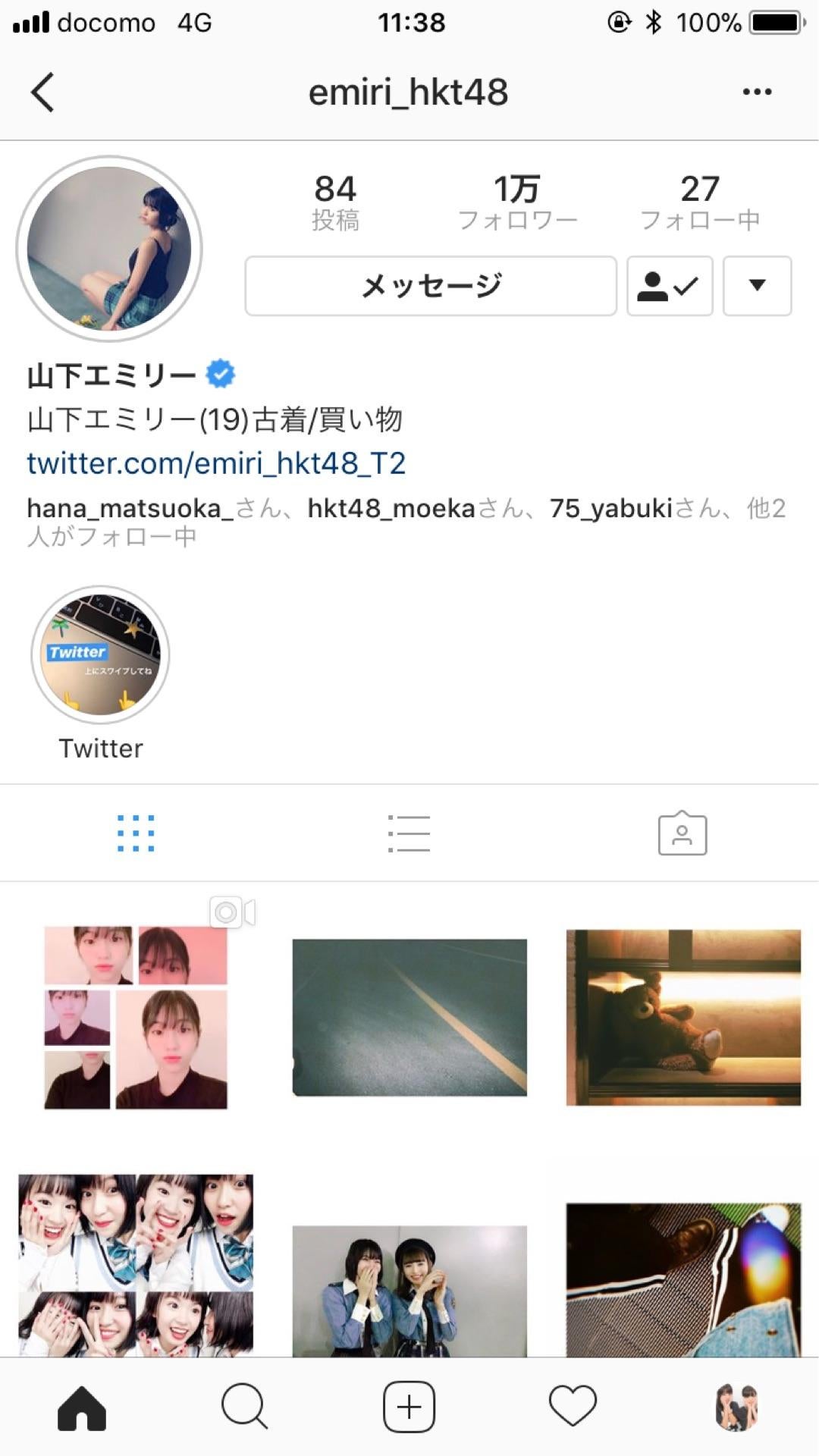The height and width of the screenshot is (1456, 819).
Task: Create a new post
Action: (409, 1407)
